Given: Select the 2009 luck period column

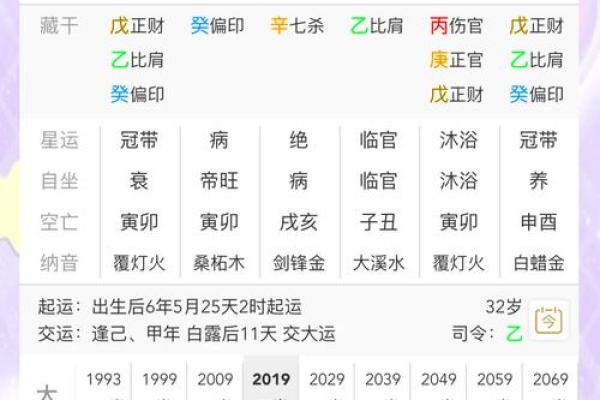Looking at the screenshot, I should pyautogui.click(x=215, y=381).
